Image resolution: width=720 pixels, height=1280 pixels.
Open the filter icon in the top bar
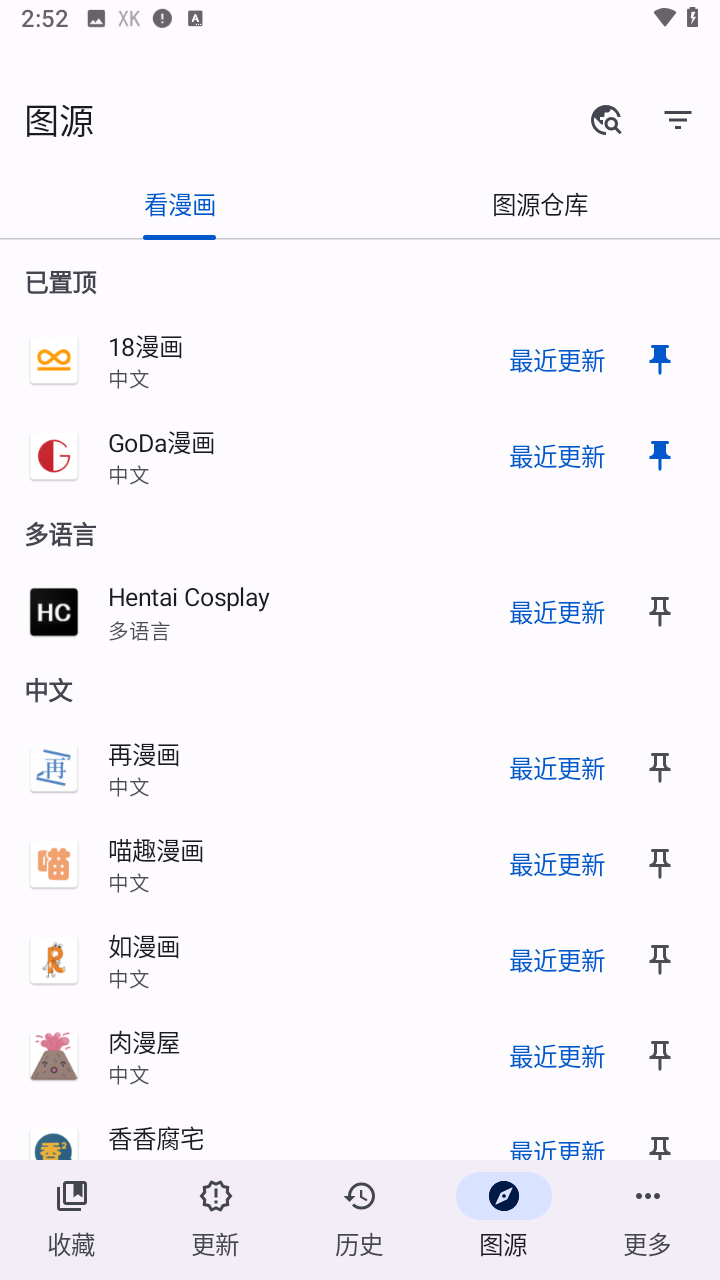tap(678, 121)
